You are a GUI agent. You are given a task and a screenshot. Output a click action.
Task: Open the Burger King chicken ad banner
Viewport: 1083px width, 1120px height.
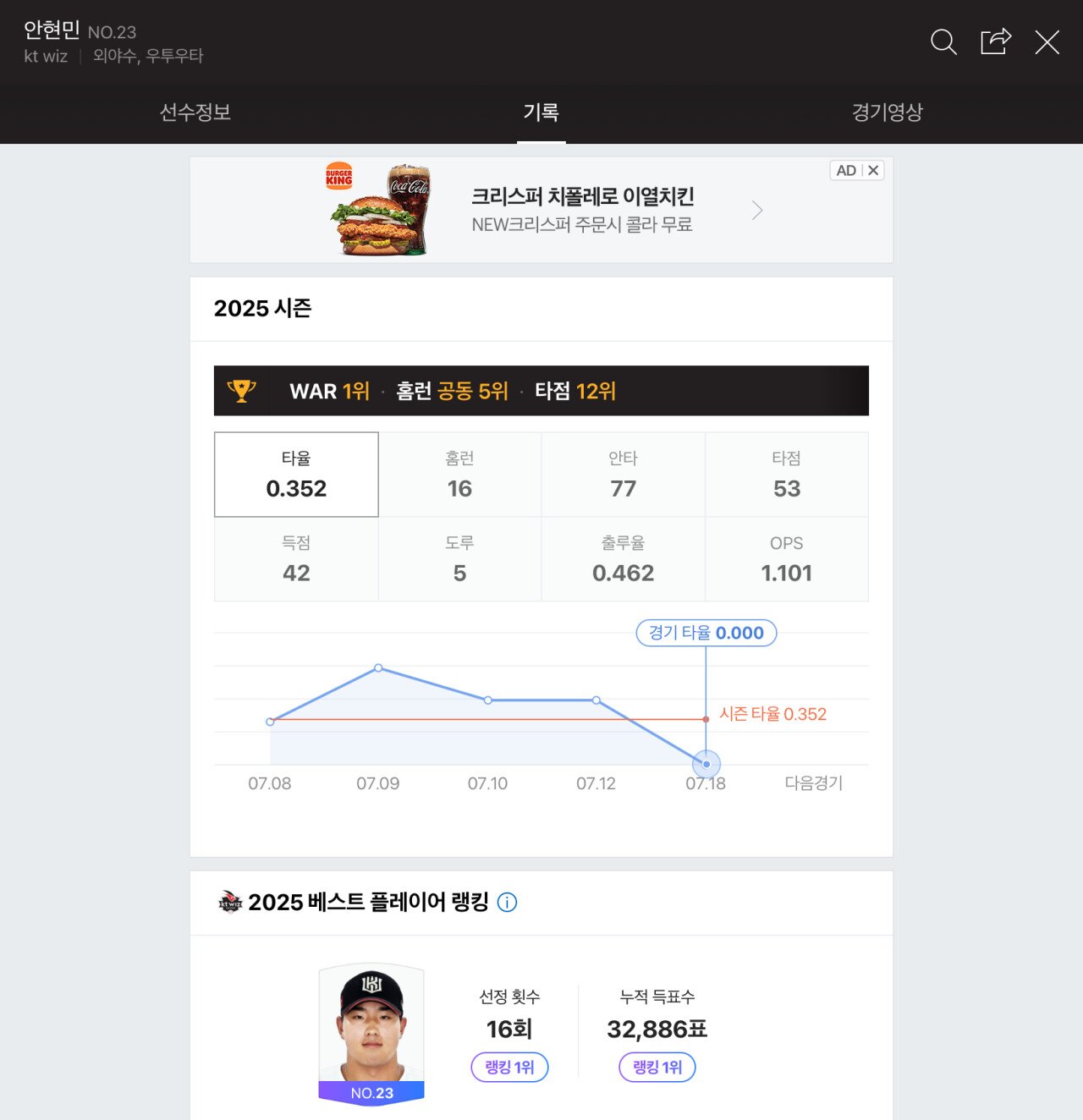(541, 210)
